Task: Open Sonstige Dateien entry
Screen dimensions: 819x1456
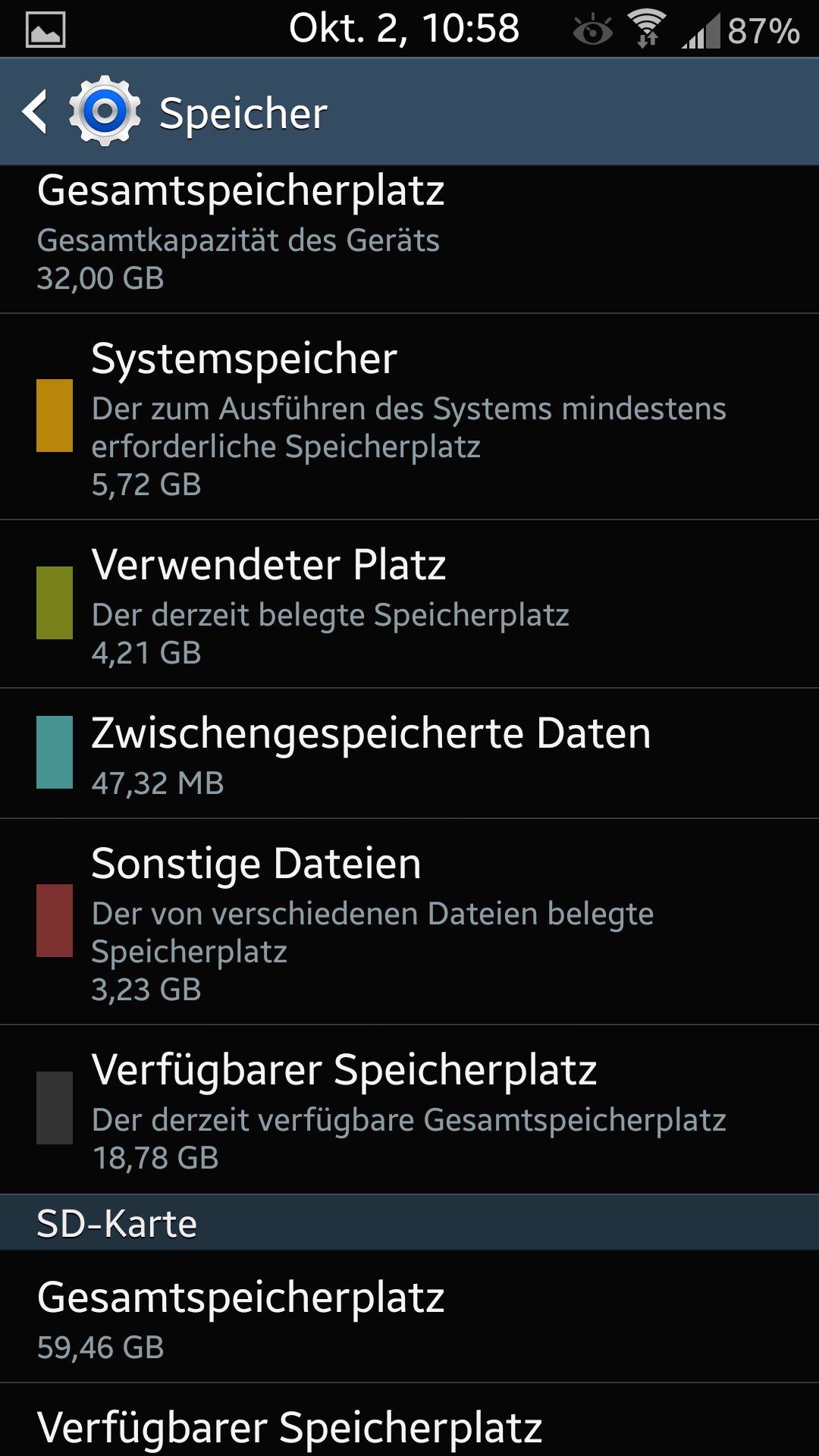Action: coord(409,922)
